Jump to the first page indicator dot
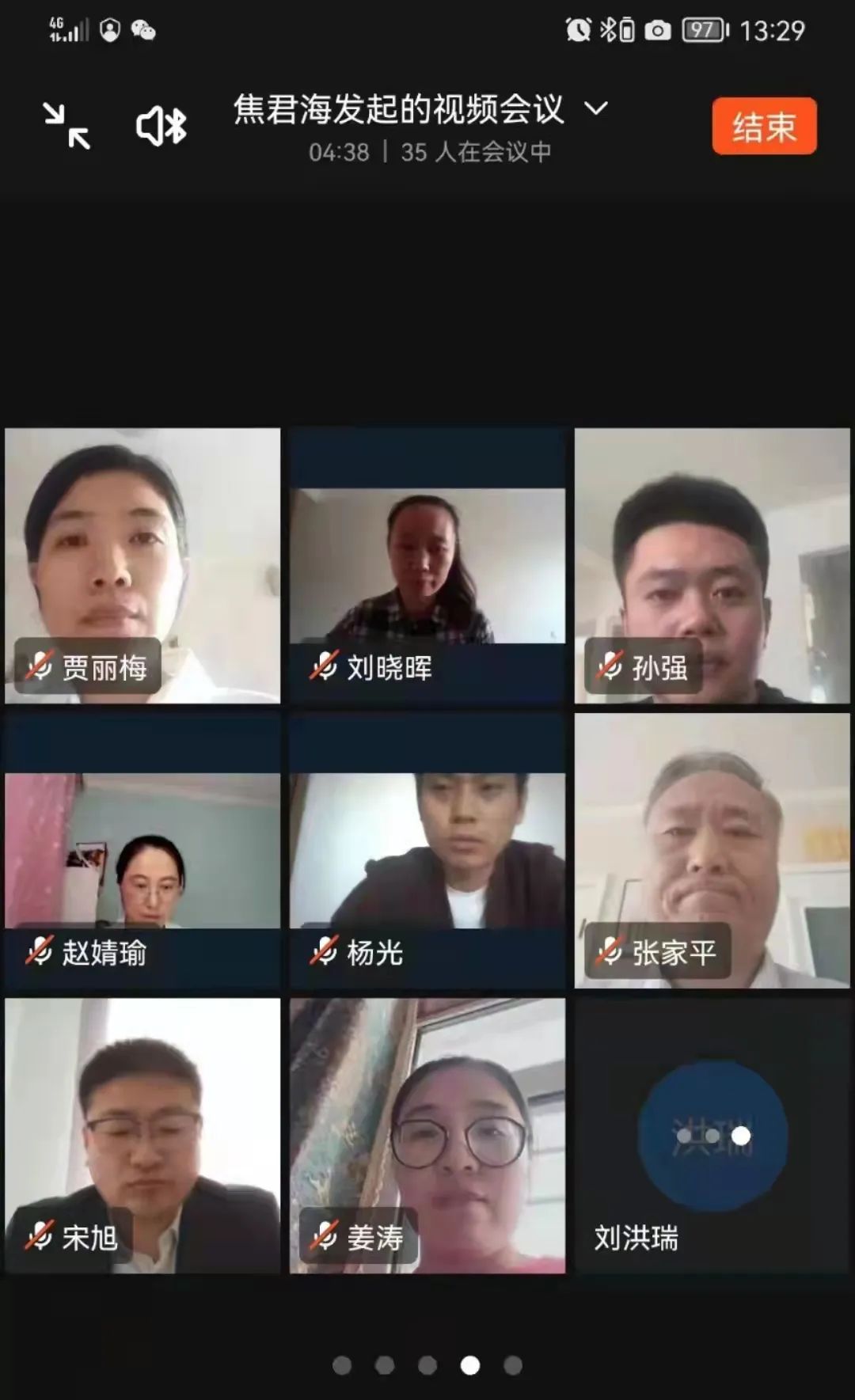Image resolution: width=855 pixels, height=1400 pixels. [x=342, y=1365]
